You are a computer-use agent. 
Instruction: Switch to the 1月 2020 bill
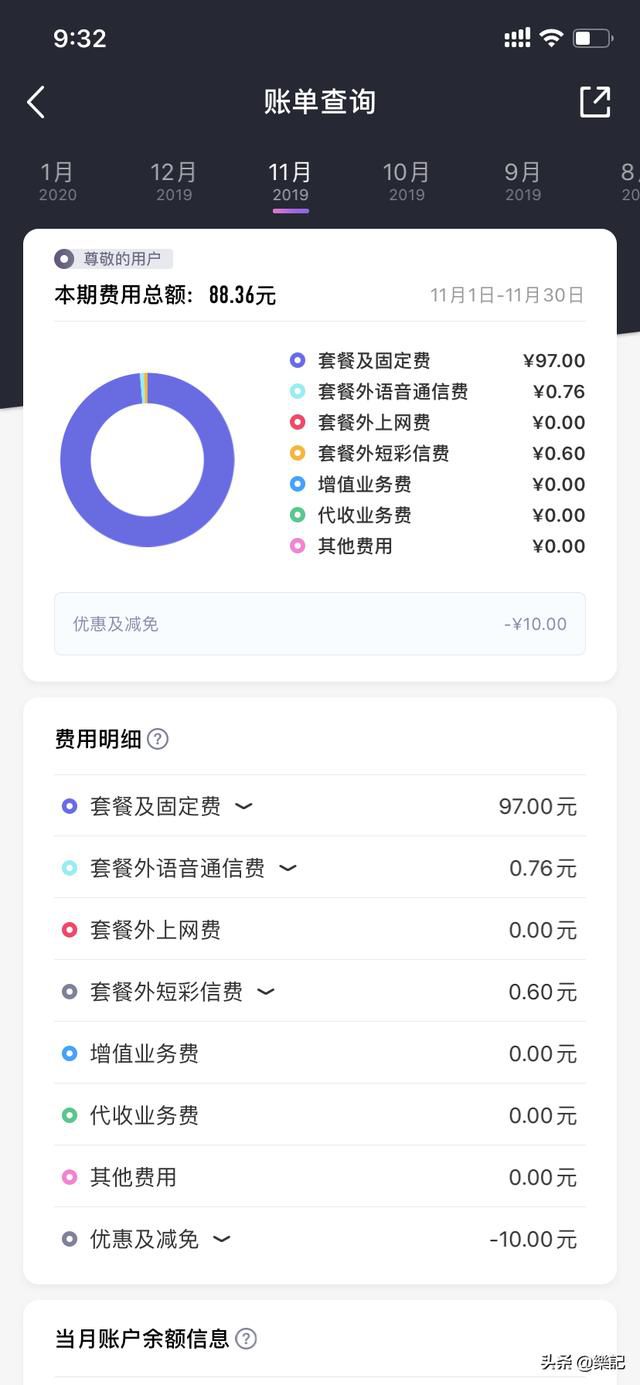pyautogui.click(x=57, y=181)
